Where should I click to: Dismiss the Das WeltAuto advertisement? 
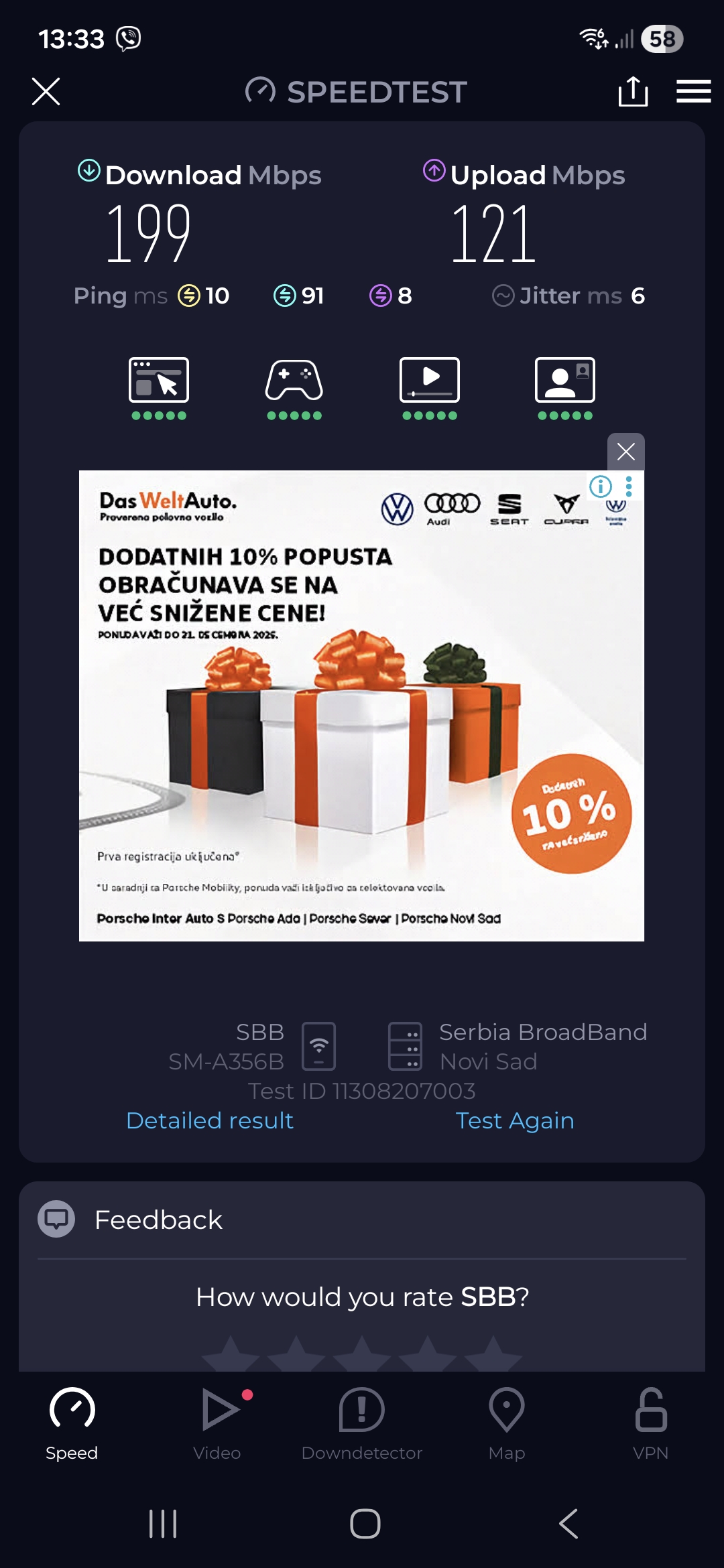coord(625,452)
